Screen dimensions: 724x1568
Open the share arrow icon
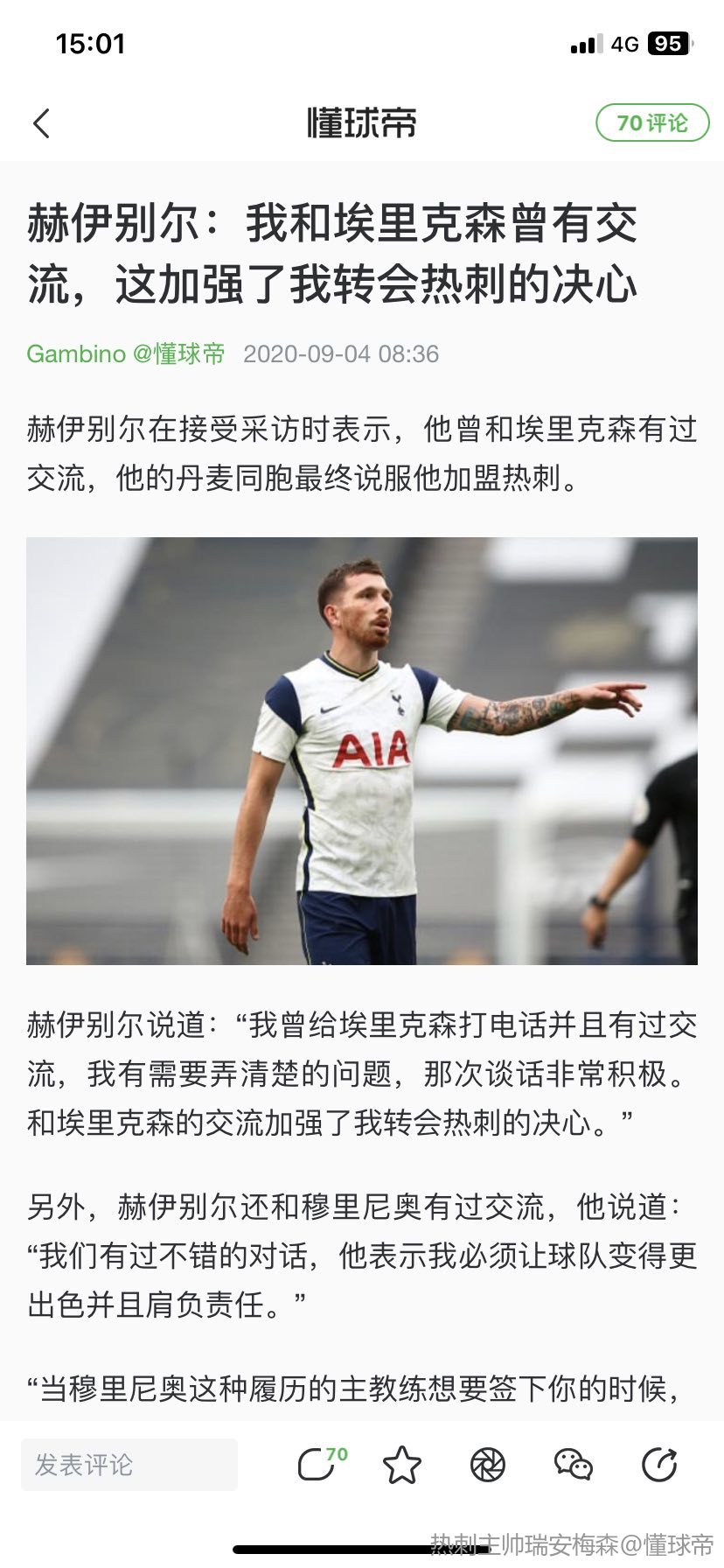(x=659, y=1464)
